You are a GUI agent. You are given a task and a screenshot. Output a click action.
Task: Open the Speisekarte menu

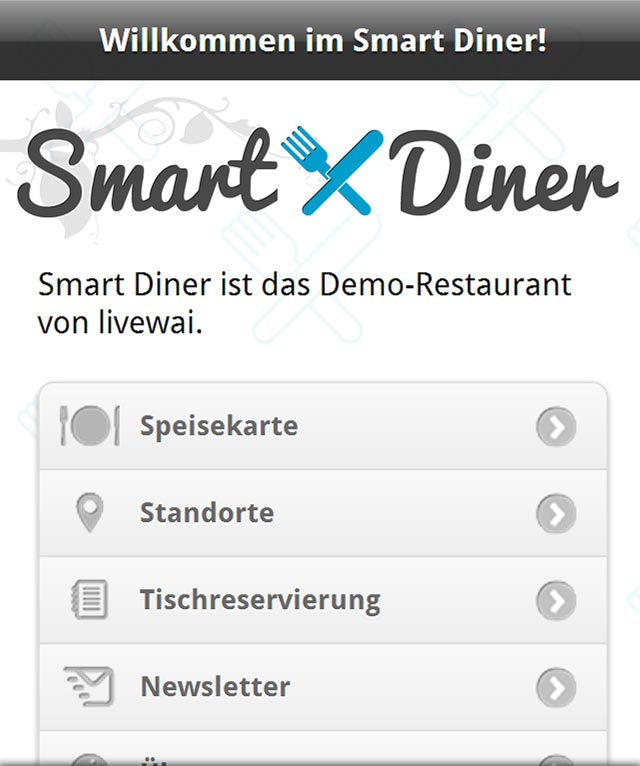[x=322, y=427]
